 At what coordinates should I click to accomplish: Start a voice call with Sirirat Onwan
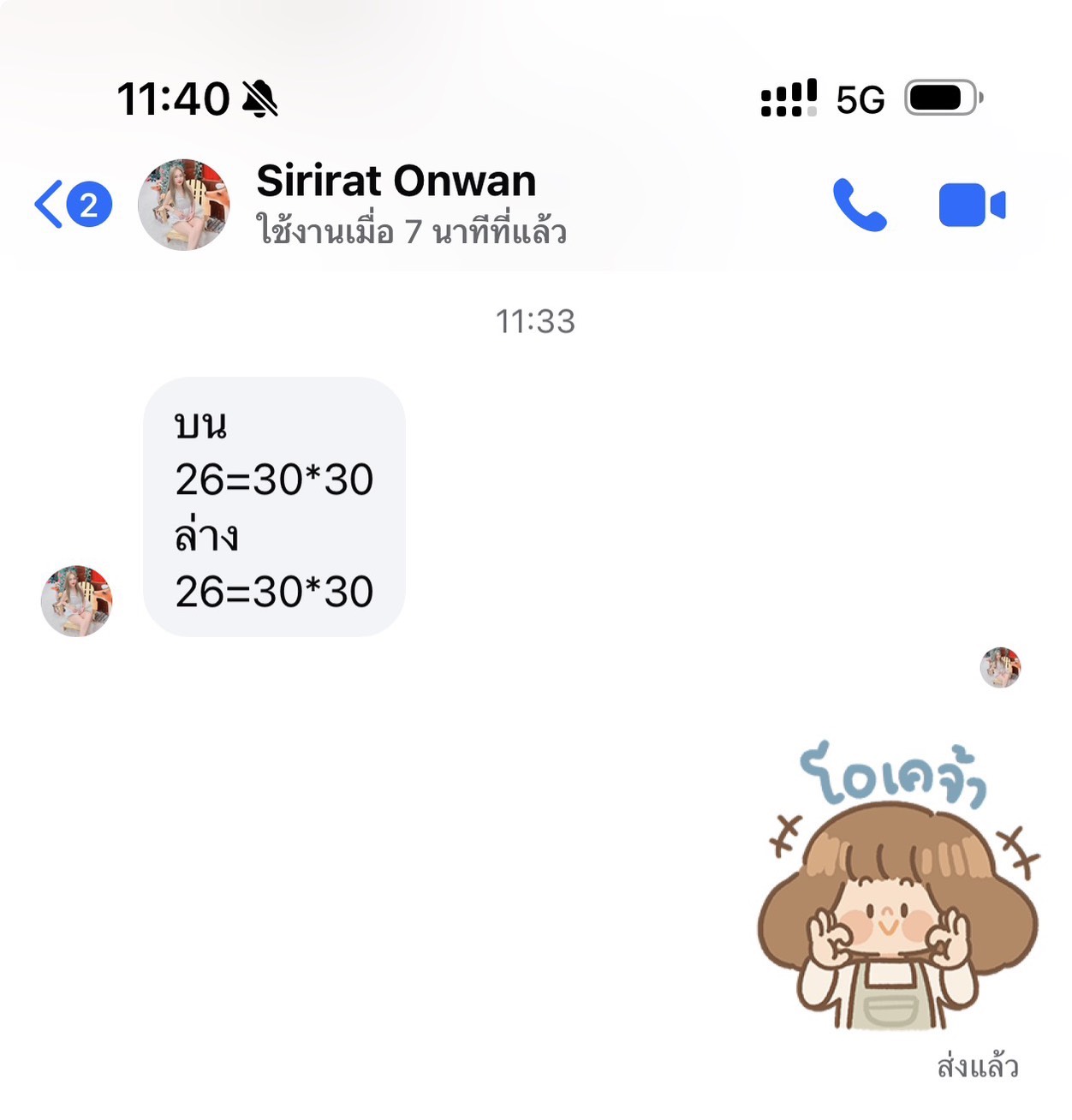860,206
